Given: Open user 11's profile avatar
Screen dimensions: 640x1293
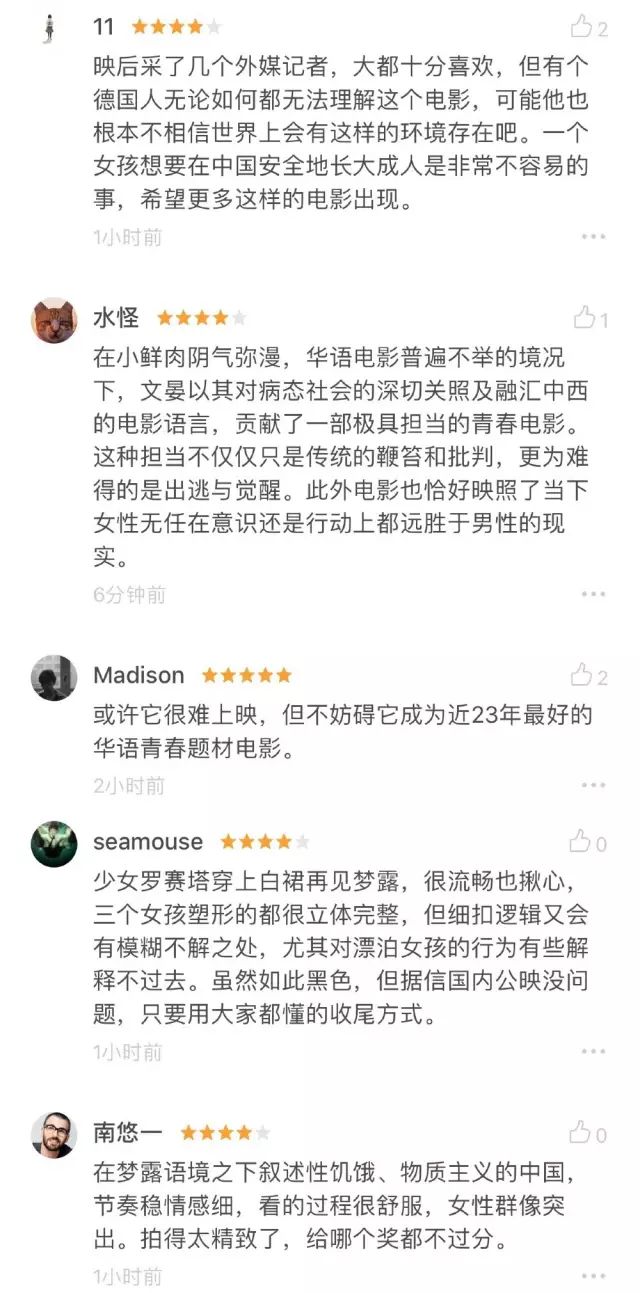Looking at the screenshot, I should pos(50,28).
